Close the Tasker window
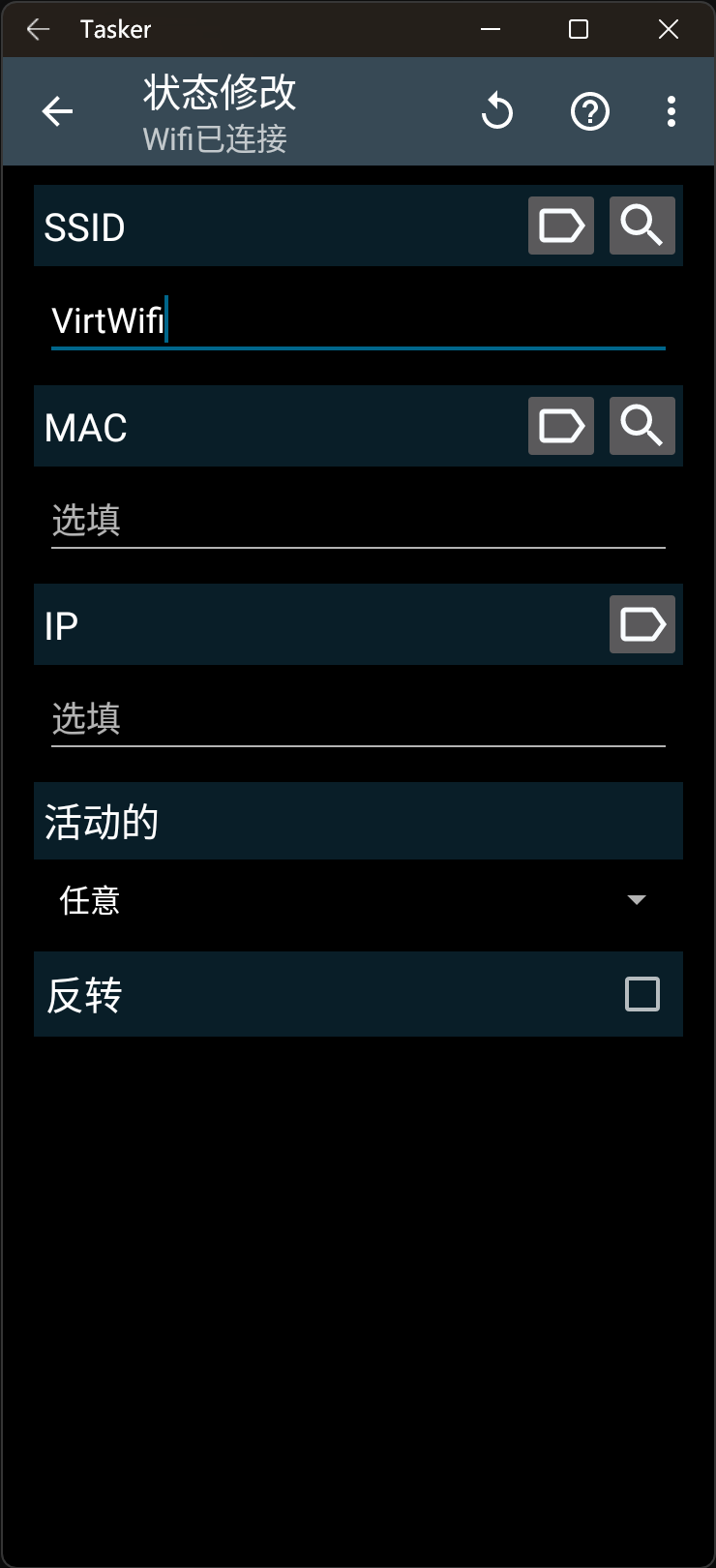This screenshot has height=1568, width=716. [x=669, y=29]
